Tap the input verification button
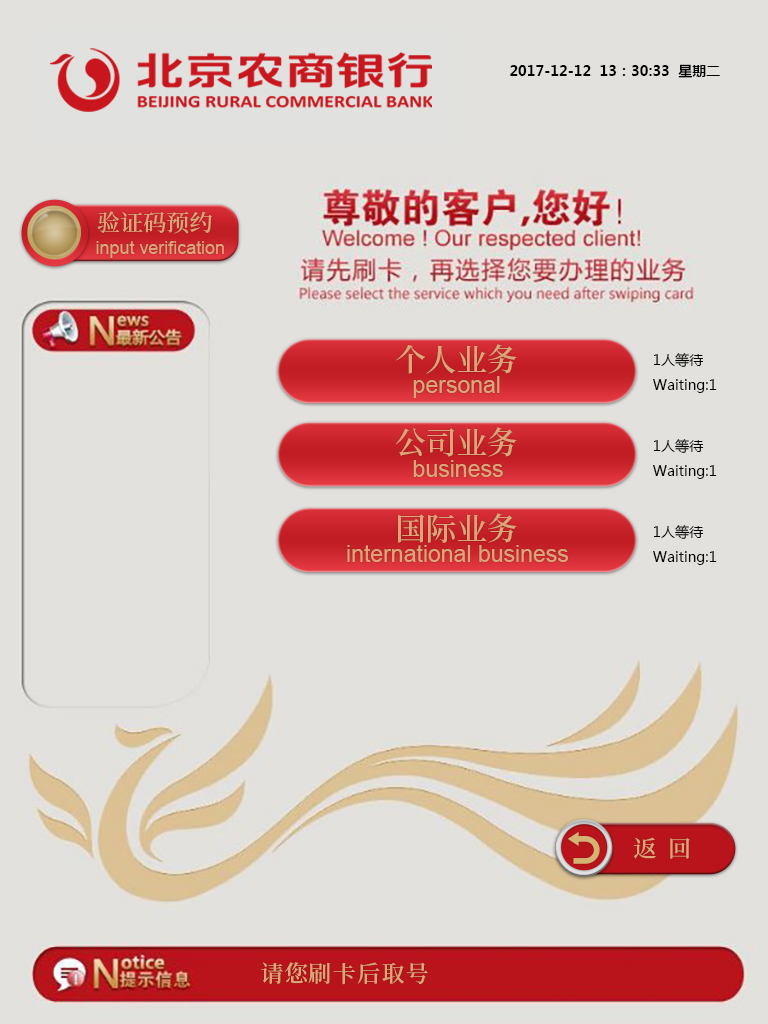Image resolution: width=768 pixels, height=1024 pixels. [x=132, y=233]
